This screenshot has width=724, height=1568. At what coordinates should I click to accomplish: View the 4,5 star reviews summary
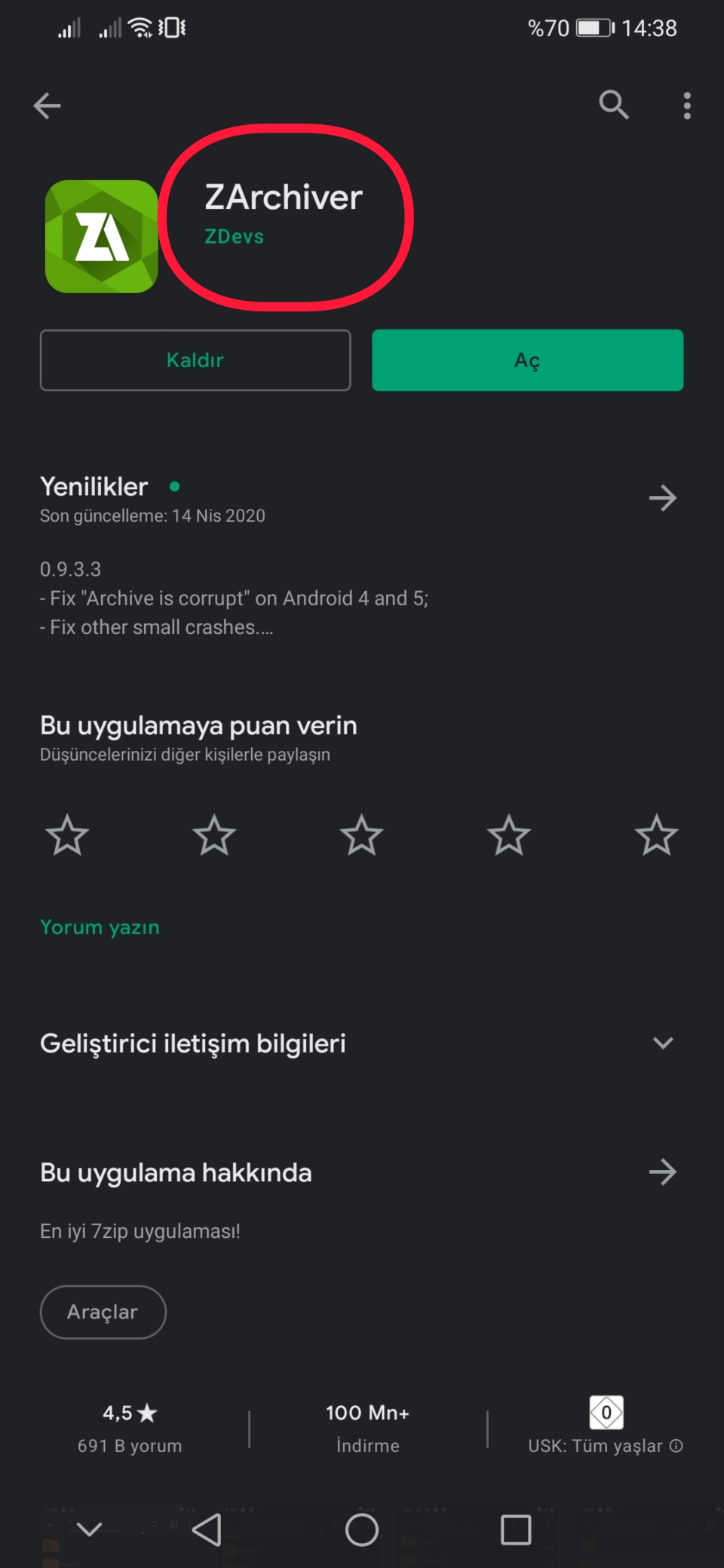point(130,1428)
